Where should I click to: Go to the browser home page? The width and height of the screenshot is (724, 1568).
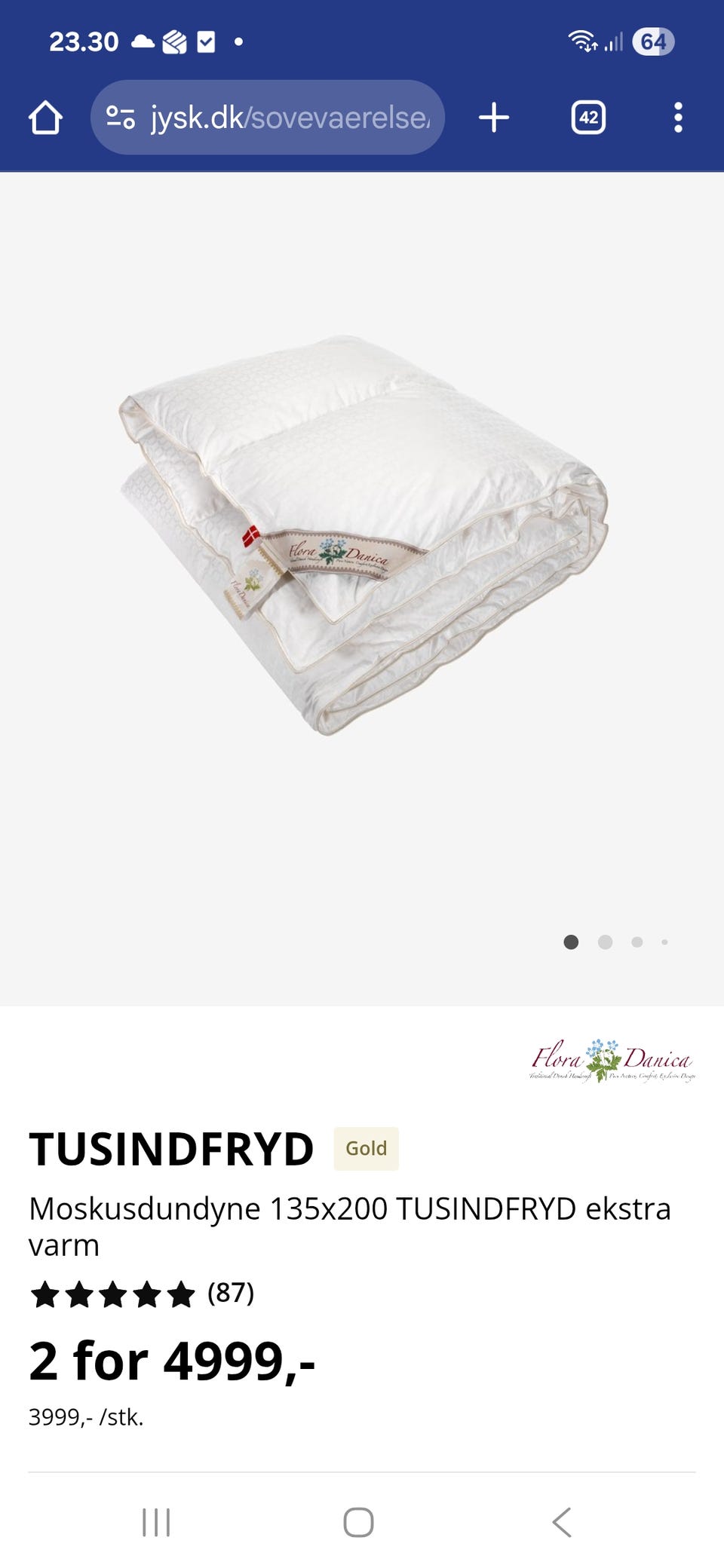pos(45,118)
